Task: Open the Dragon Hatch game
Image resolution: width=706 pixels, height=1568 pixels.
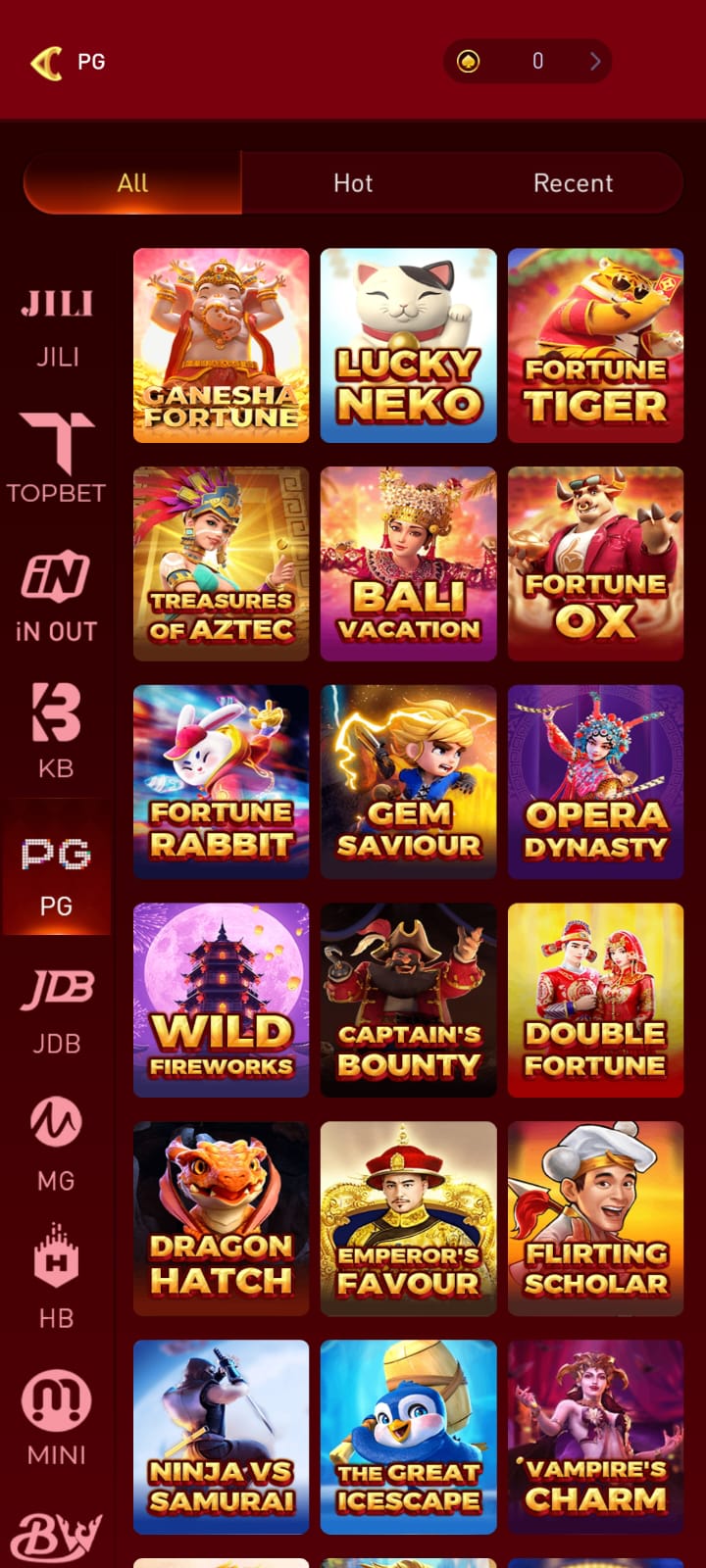Action: [x=221, y=1218]
